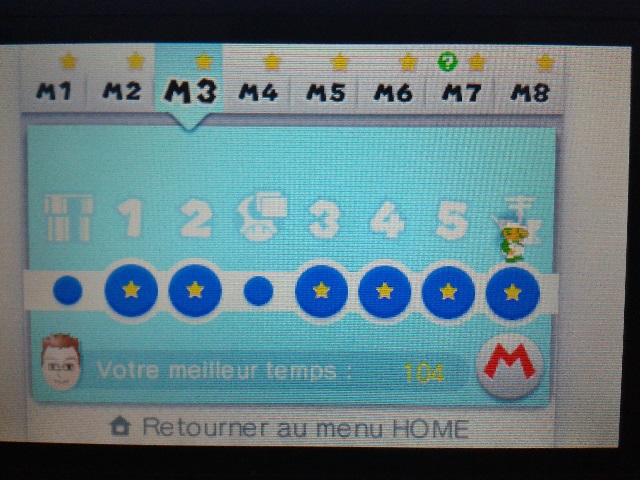The height and width of the screenshot is (480, 640).
Task: Switch to the M6 world tab
Action: (x=393, y=92)
